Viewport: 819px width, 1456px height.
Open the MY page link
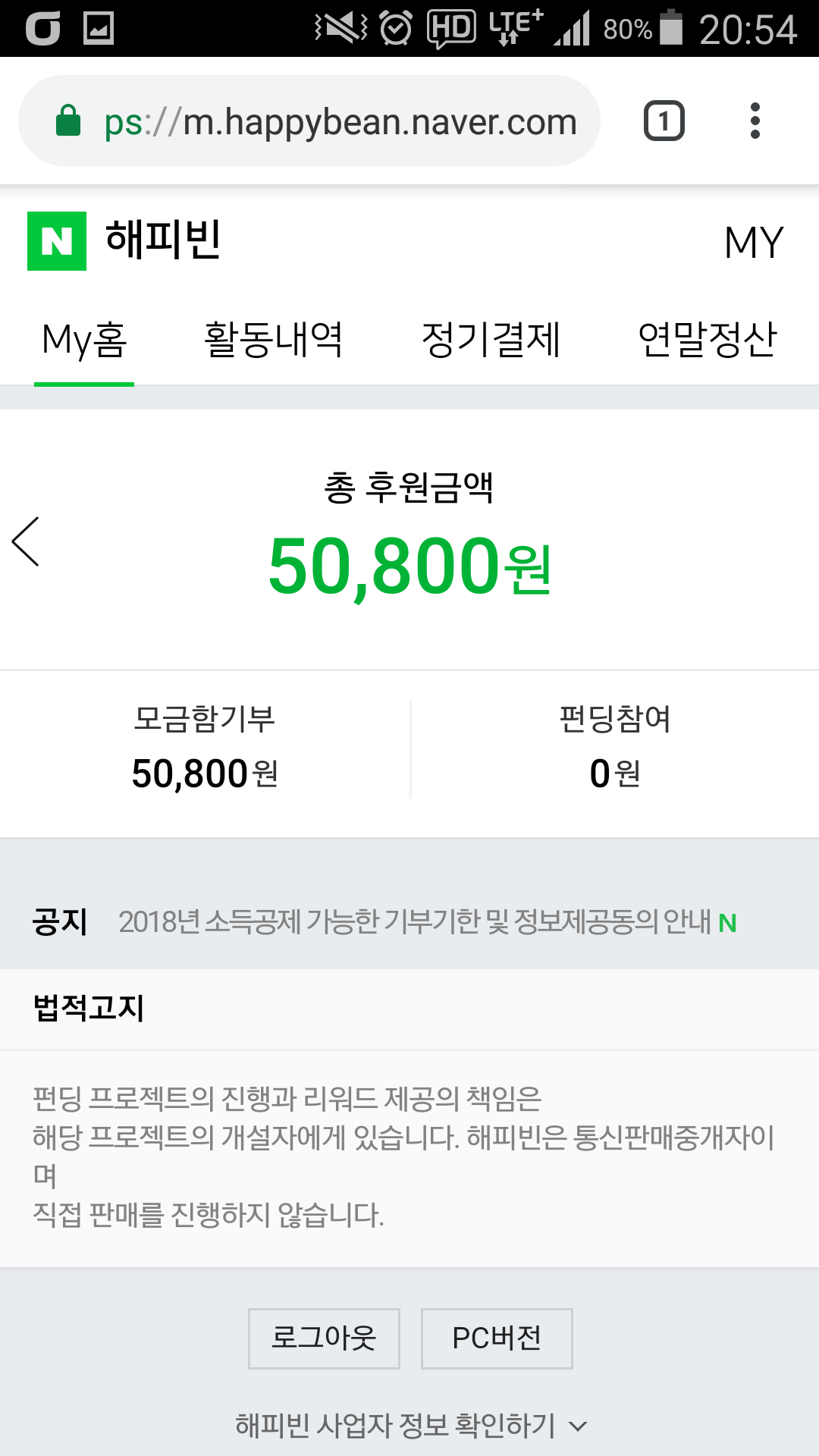click(753, 243)
